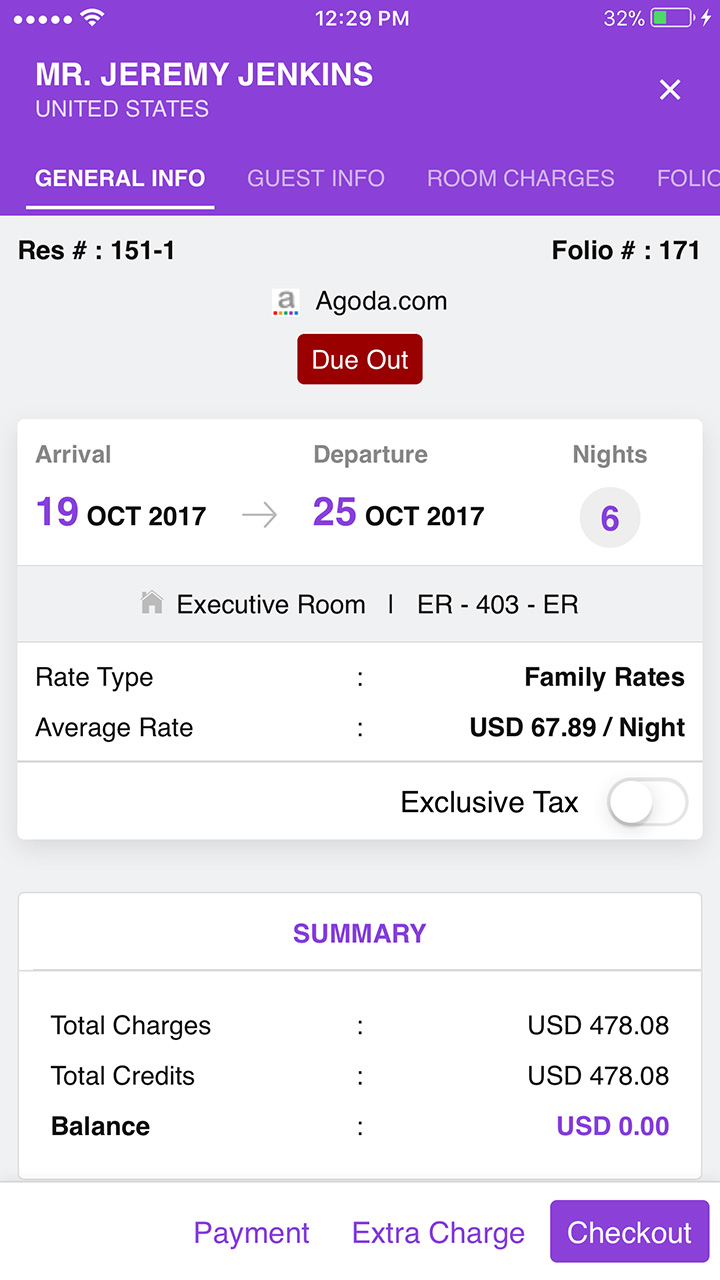Screen dimensions: 720x1280
Task: Click the Payment link at the bottom
Action: [x=251, y=1232]
